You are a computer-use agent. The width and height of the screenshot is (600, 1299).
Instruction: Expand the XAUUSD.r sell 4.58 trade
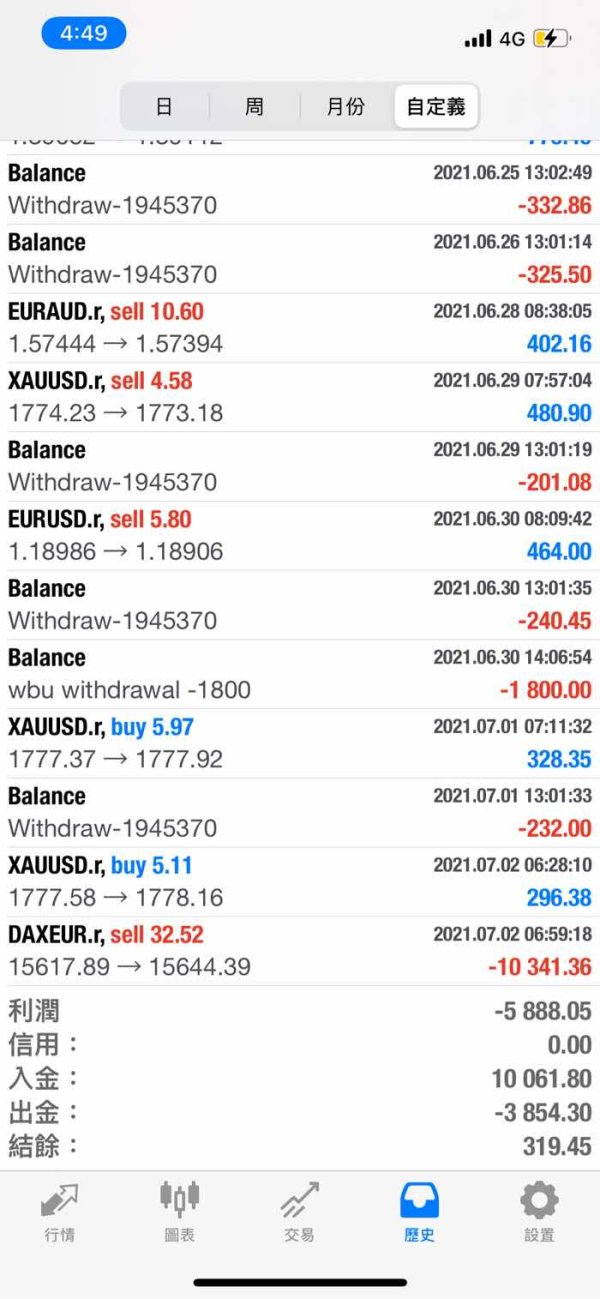click(300, 397)
